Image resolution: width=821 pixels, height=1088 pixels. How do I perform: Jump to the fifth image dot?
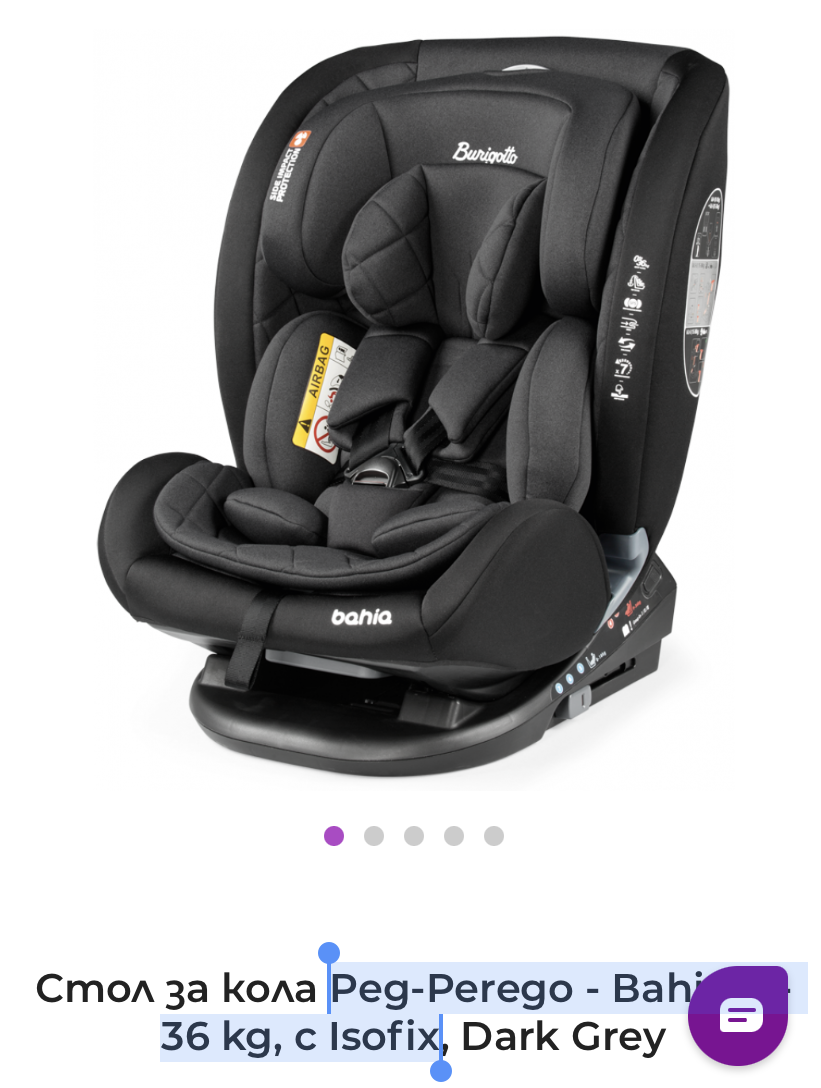pos(494,836)
